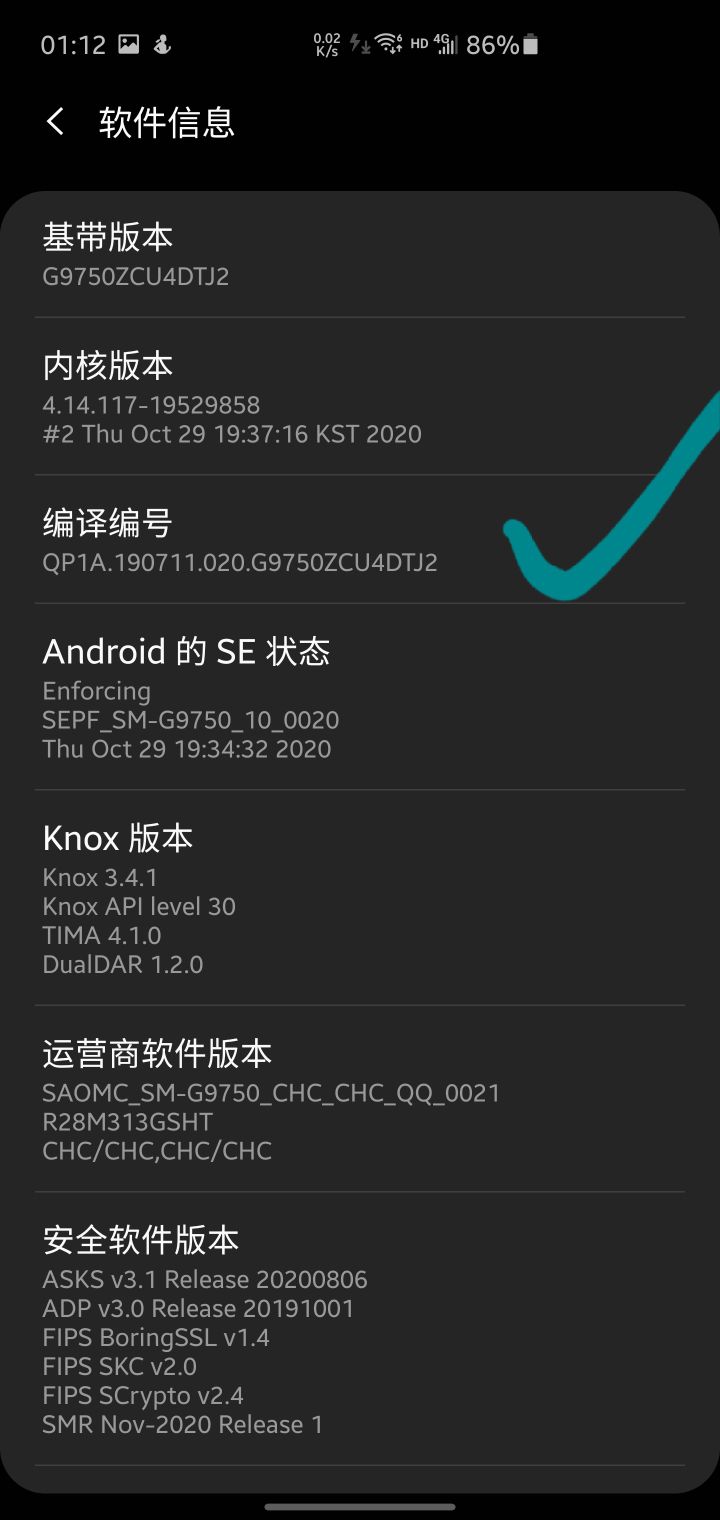The image size is (720, 1520).
Task: Tap the Wi-Fi signal icon
Action: (389, 43)
